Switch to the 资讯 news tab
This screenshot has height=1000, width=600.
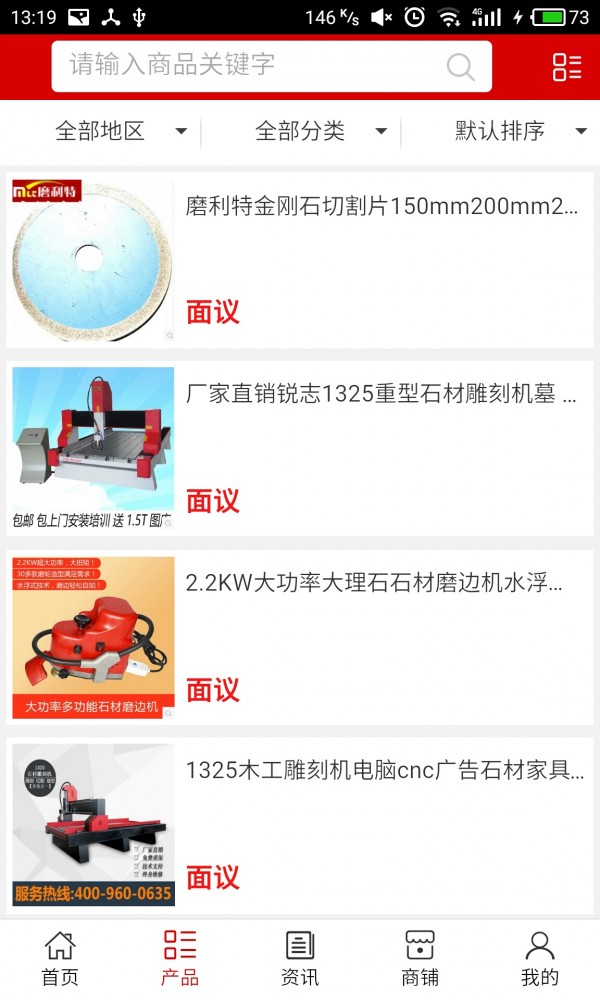pyautogui.click(x=300, y=958)
